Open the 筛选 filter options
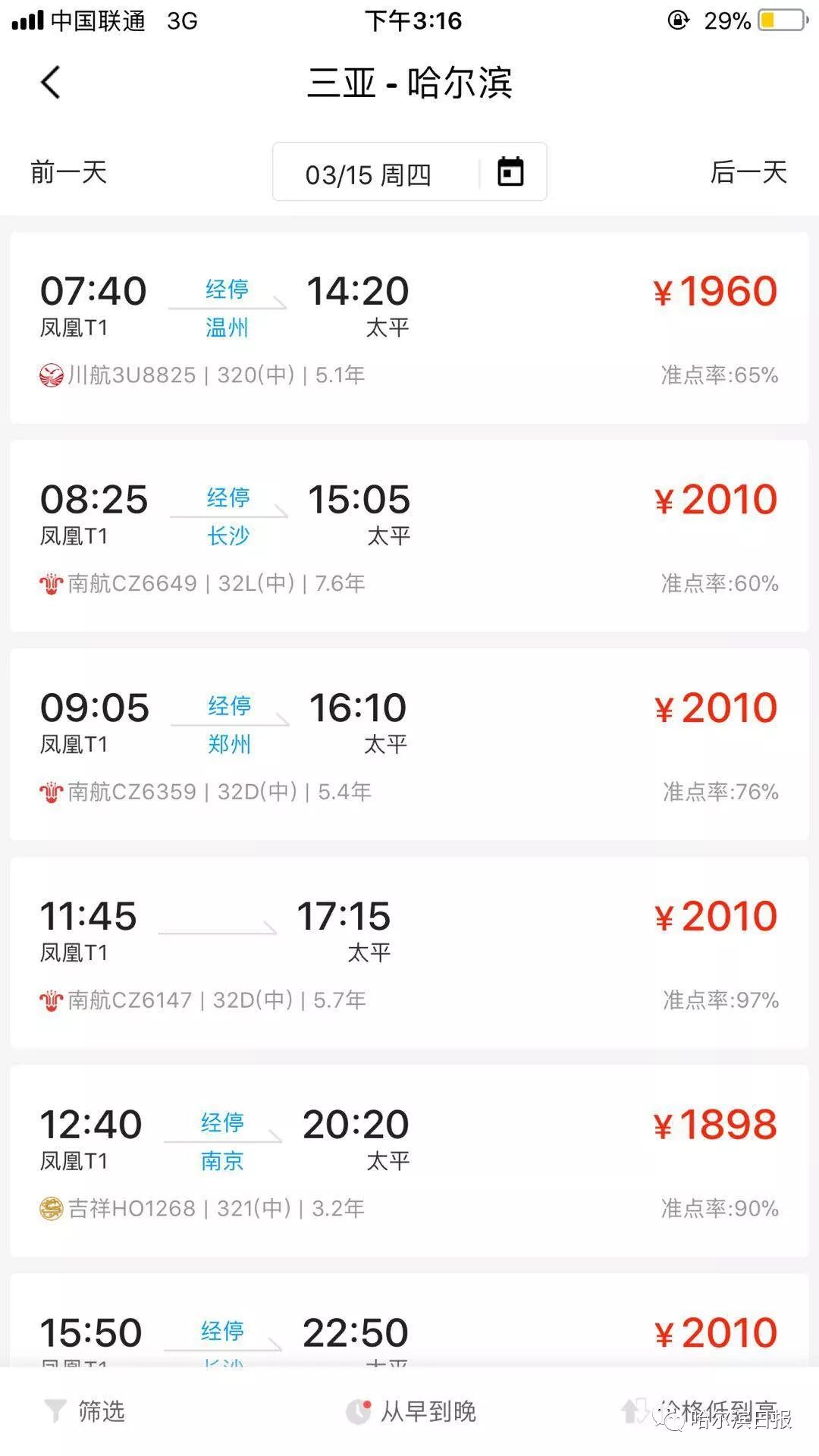 85,1411
